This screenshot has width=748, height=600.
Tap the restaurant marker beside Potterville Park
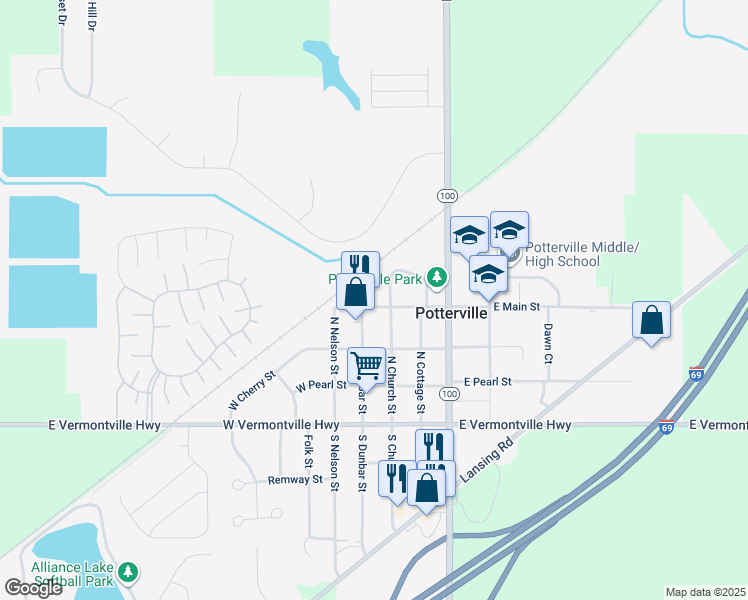click(360, 266)
